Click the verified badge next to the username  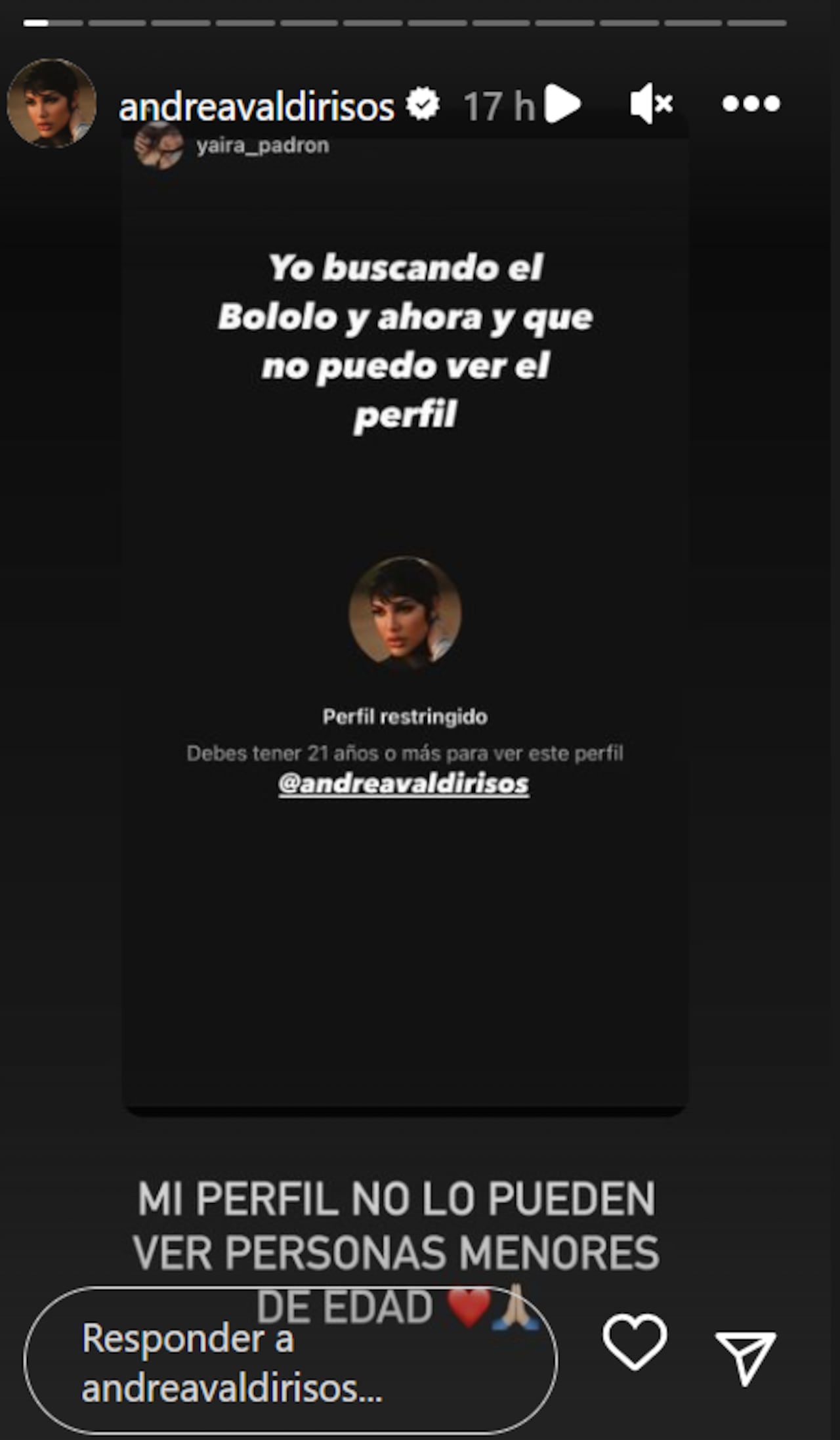click(x=422, y=103)
